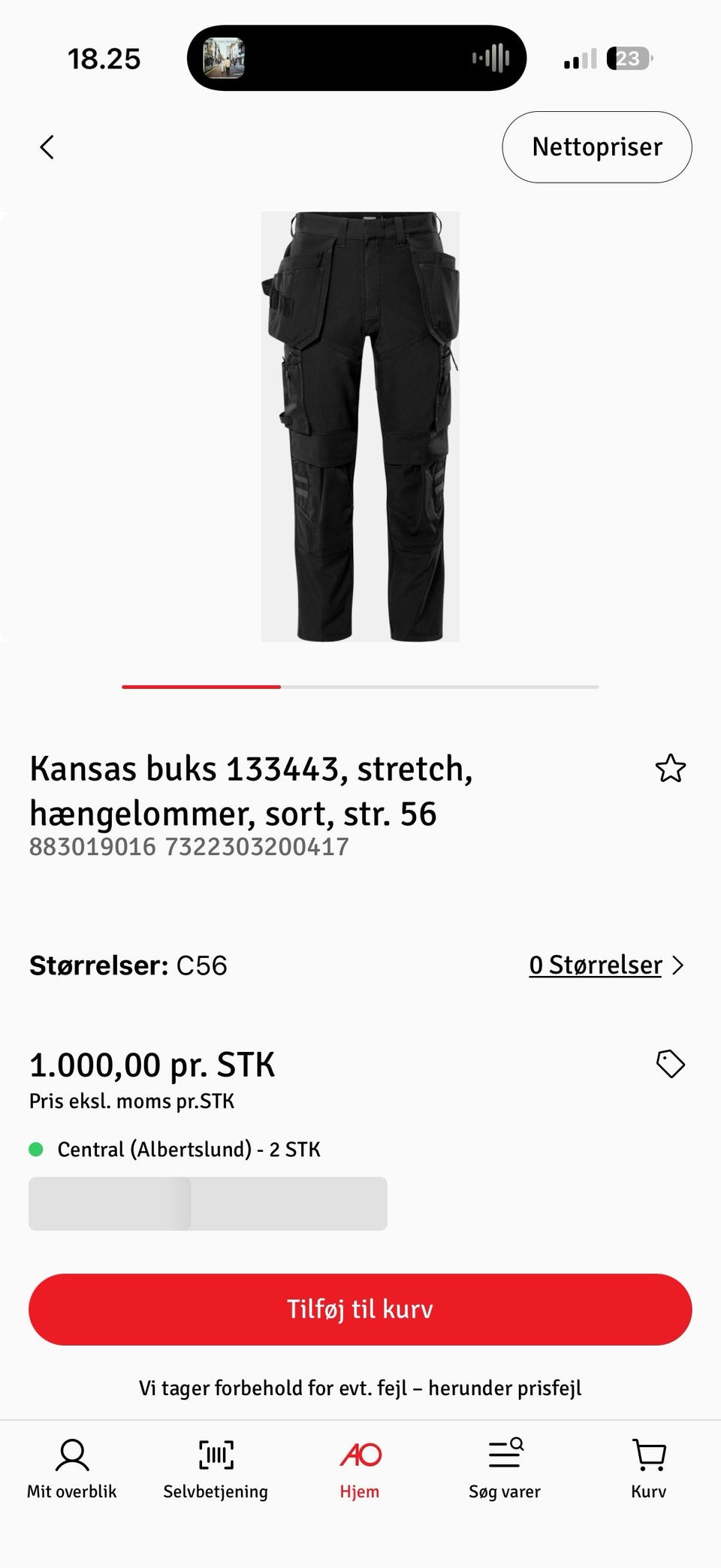Go to the Hjem tab
The width and height of the screenshot is (721, 1568).
(360, 1468)
